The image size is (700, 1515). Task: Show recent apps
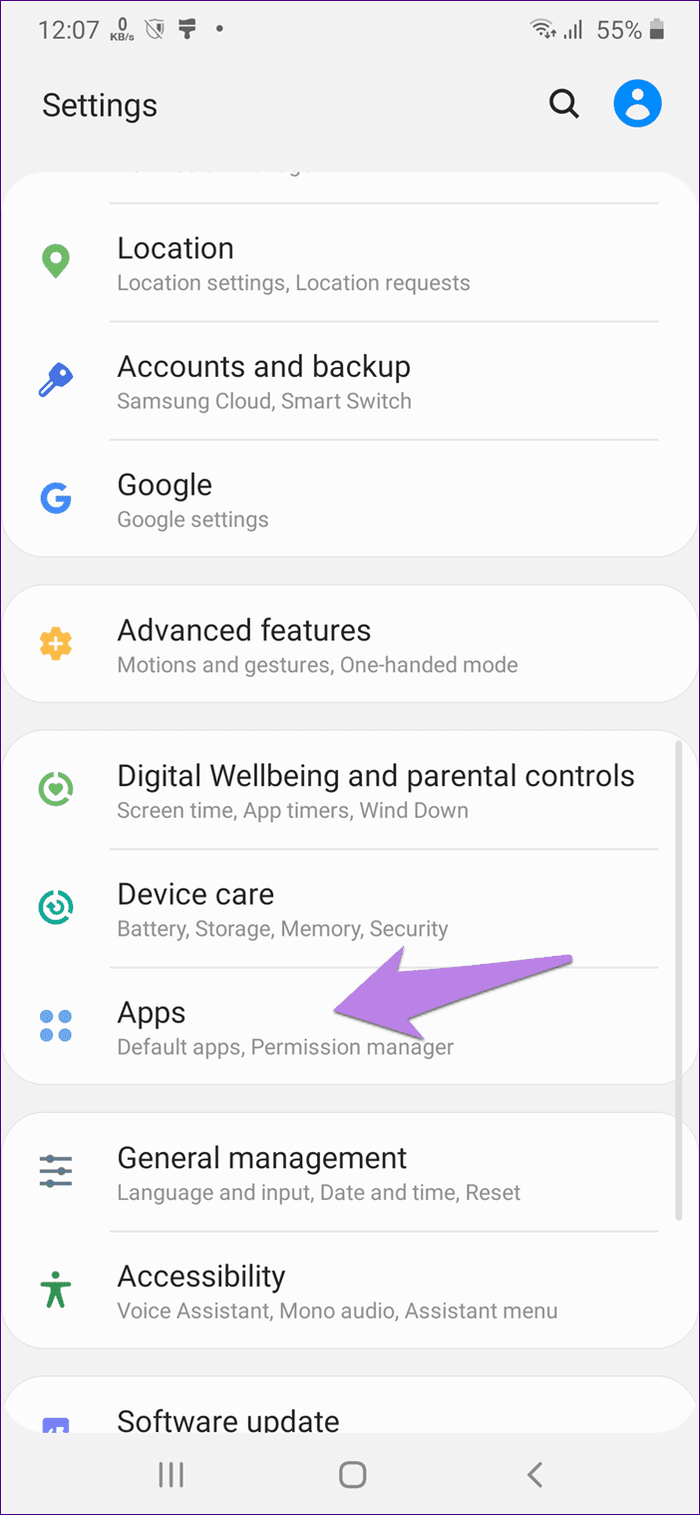tap(171, 1474)
